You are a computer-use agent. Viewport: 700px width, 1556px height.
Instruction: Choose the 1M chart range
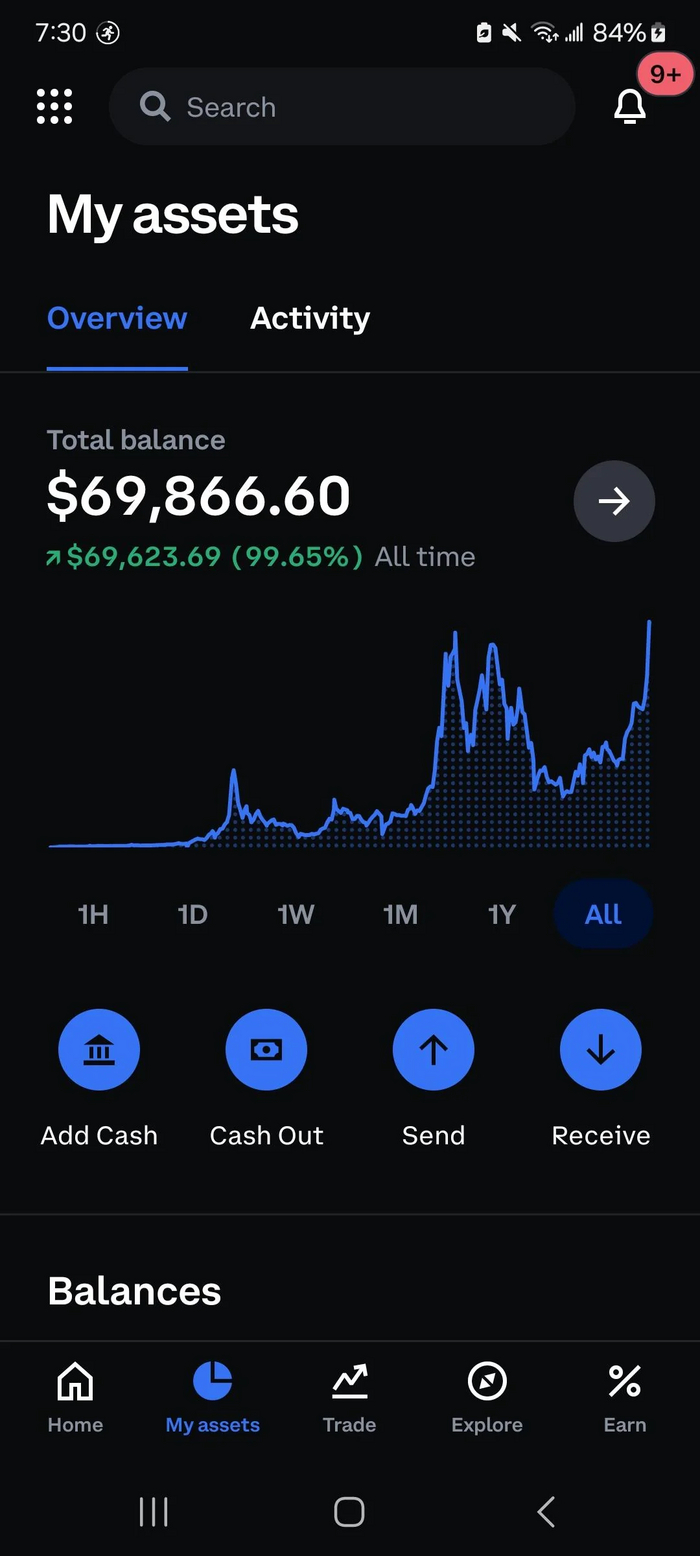400,914
